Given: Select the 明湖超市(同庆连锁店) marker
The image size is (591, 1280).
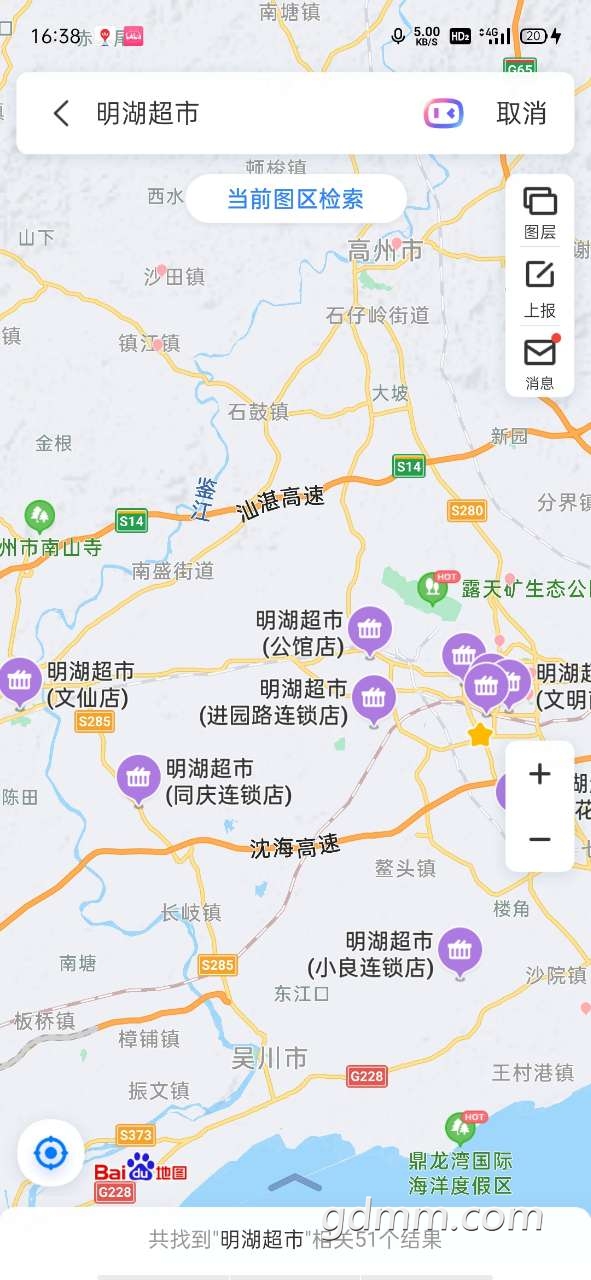Looking at the screenshot, I should [x=138, y=779].
